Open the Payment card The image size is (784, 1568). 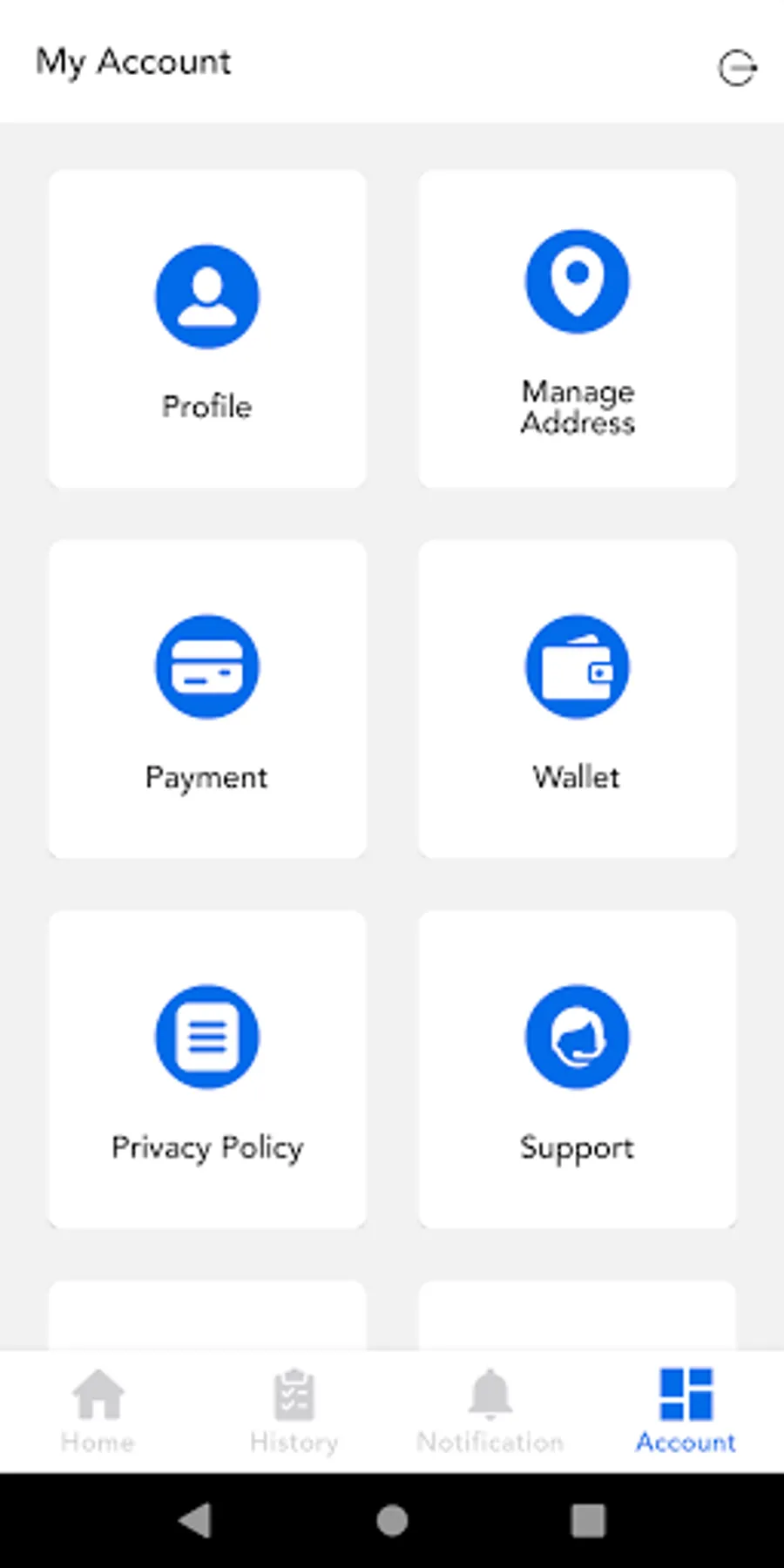point(207,699)
